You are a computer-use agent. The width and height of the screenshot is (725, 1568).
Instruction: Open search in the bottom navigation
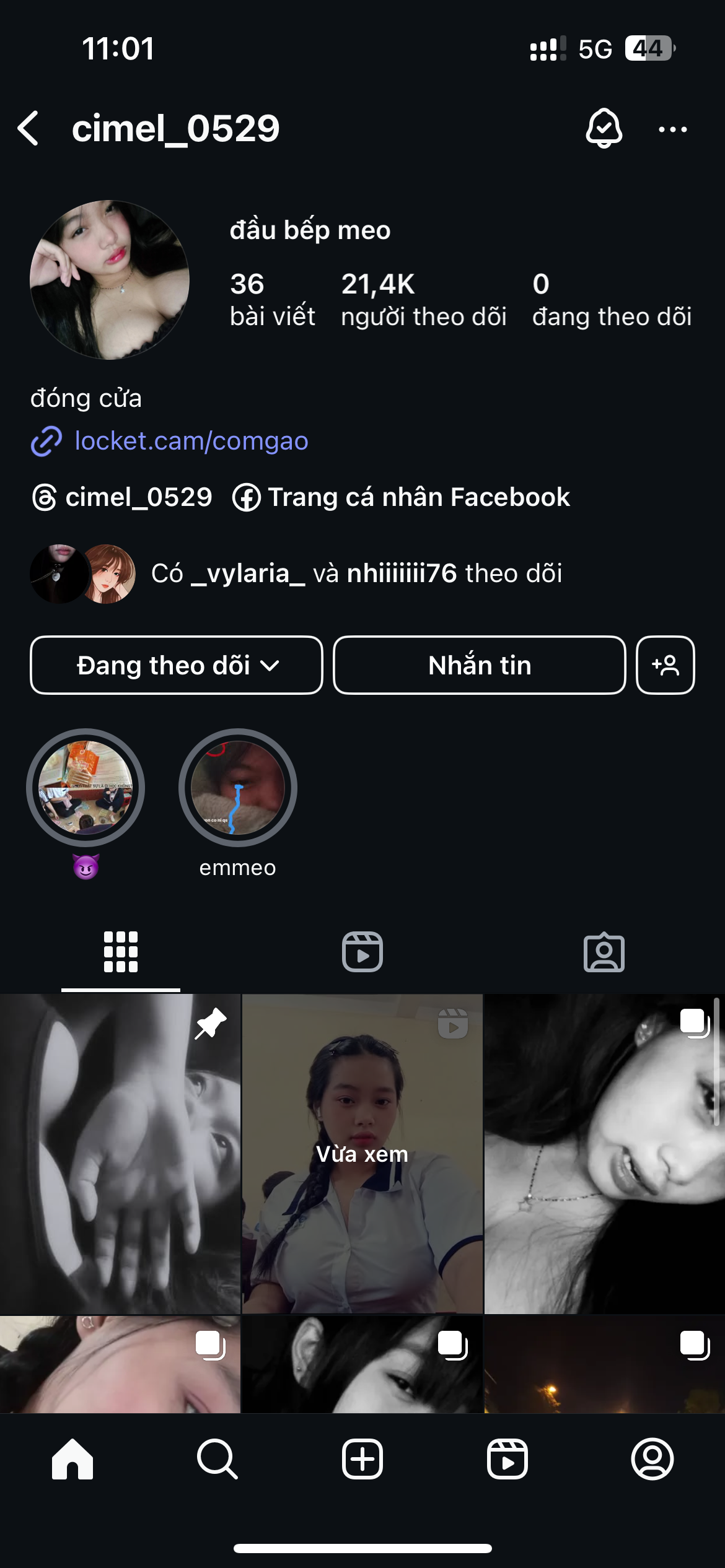217,1459
